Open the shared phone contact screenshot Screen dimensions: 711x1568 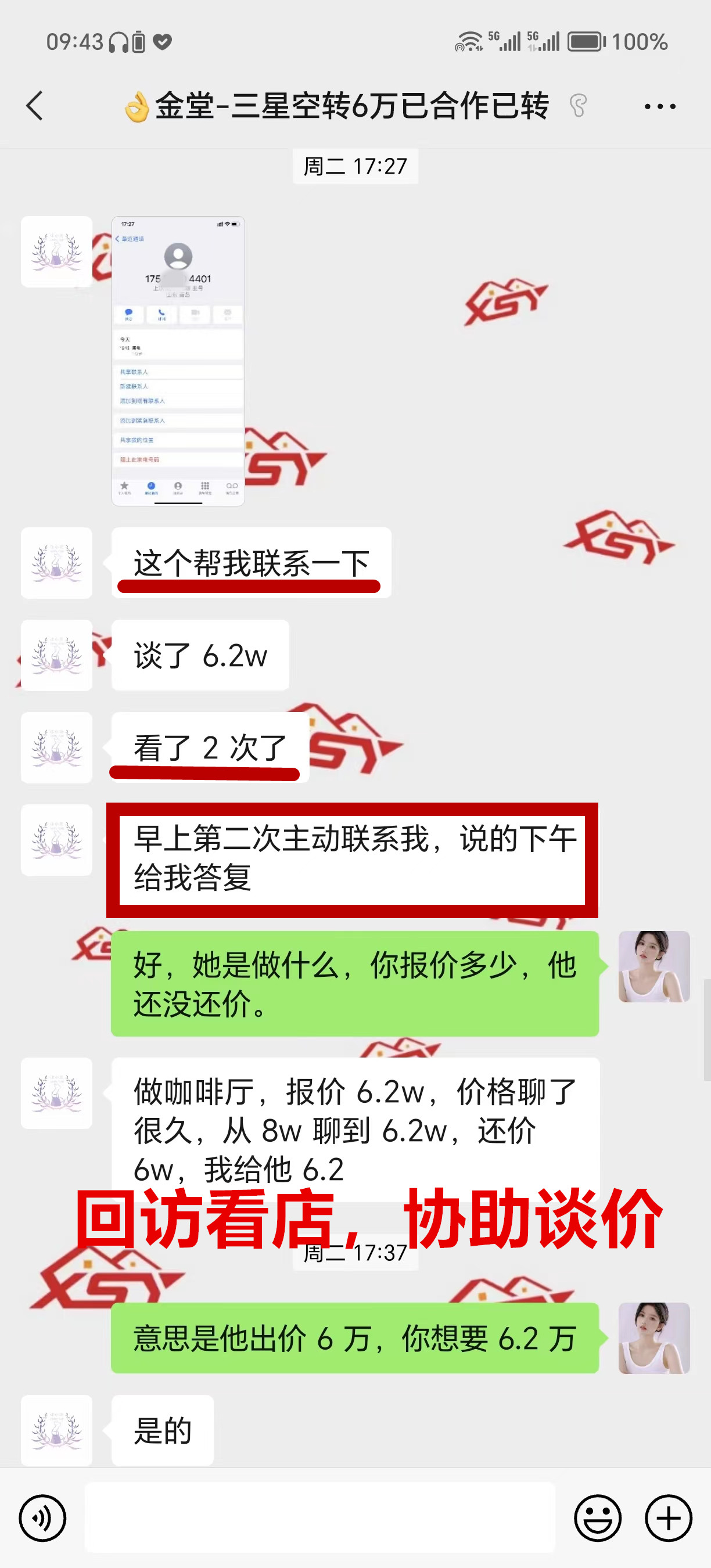tap(178, 360)
